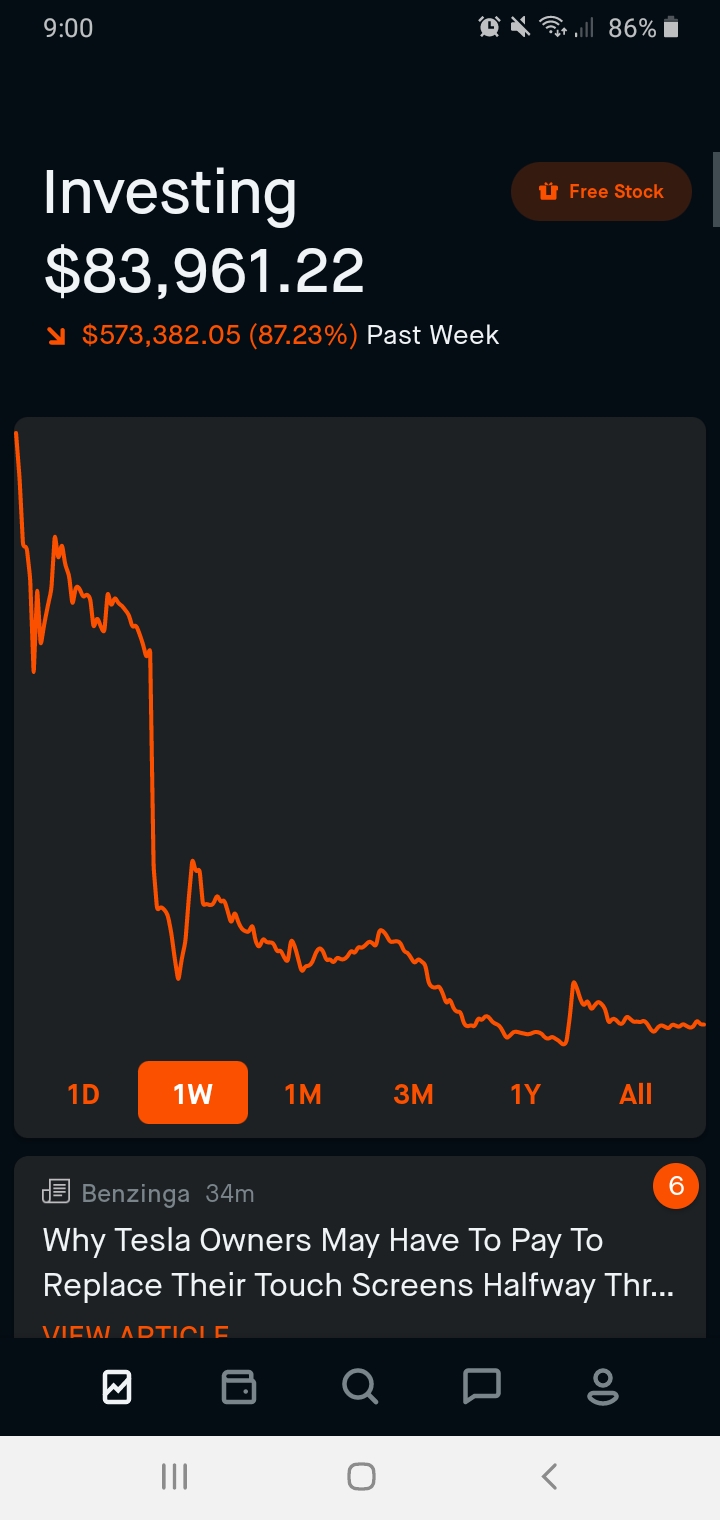Open the investing chart tab in bottom navigation
Screen dimensions: 720x1520
(x=117, y=1387)
